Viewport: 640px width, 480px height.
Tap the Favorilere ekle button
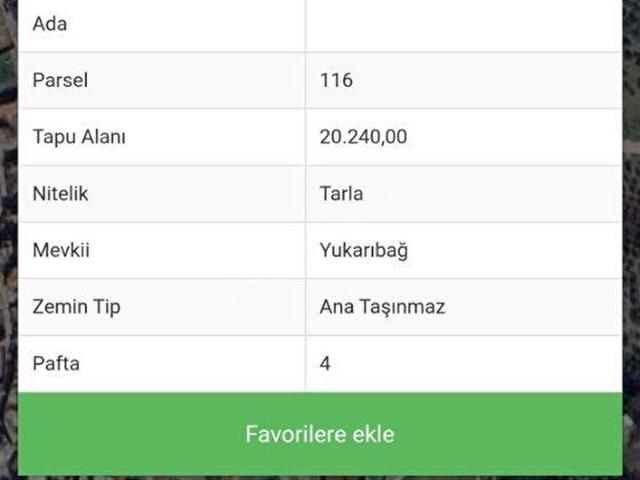point(320,434)
